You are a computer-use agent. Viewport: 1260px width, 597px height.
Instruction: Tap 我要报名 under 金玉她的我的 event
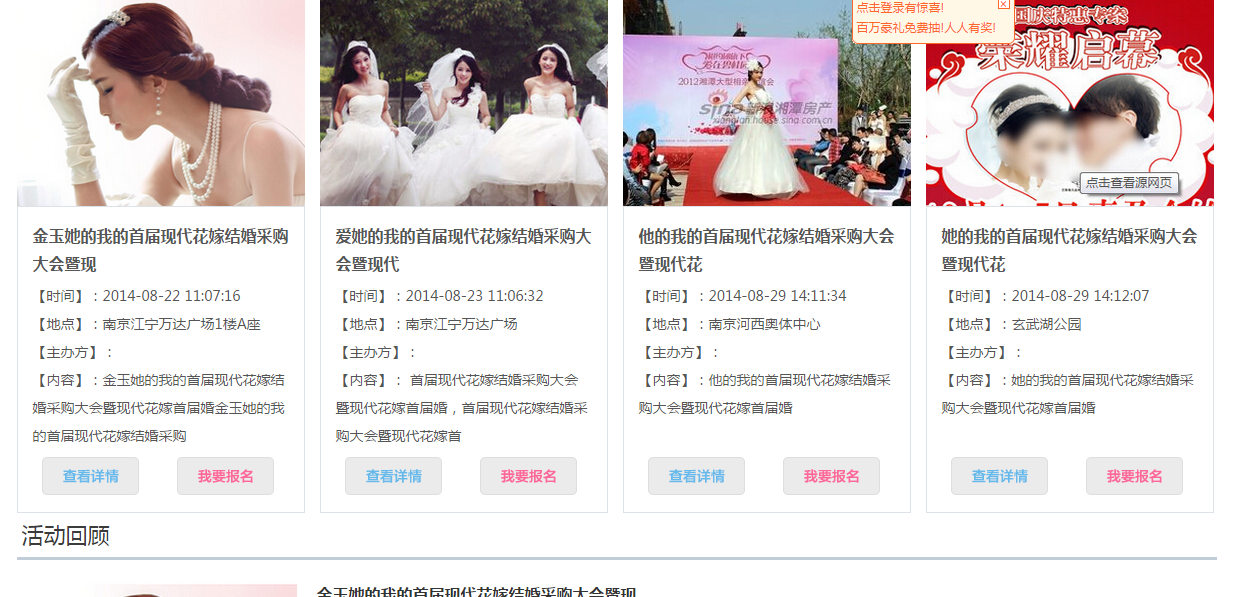[225, 476]
